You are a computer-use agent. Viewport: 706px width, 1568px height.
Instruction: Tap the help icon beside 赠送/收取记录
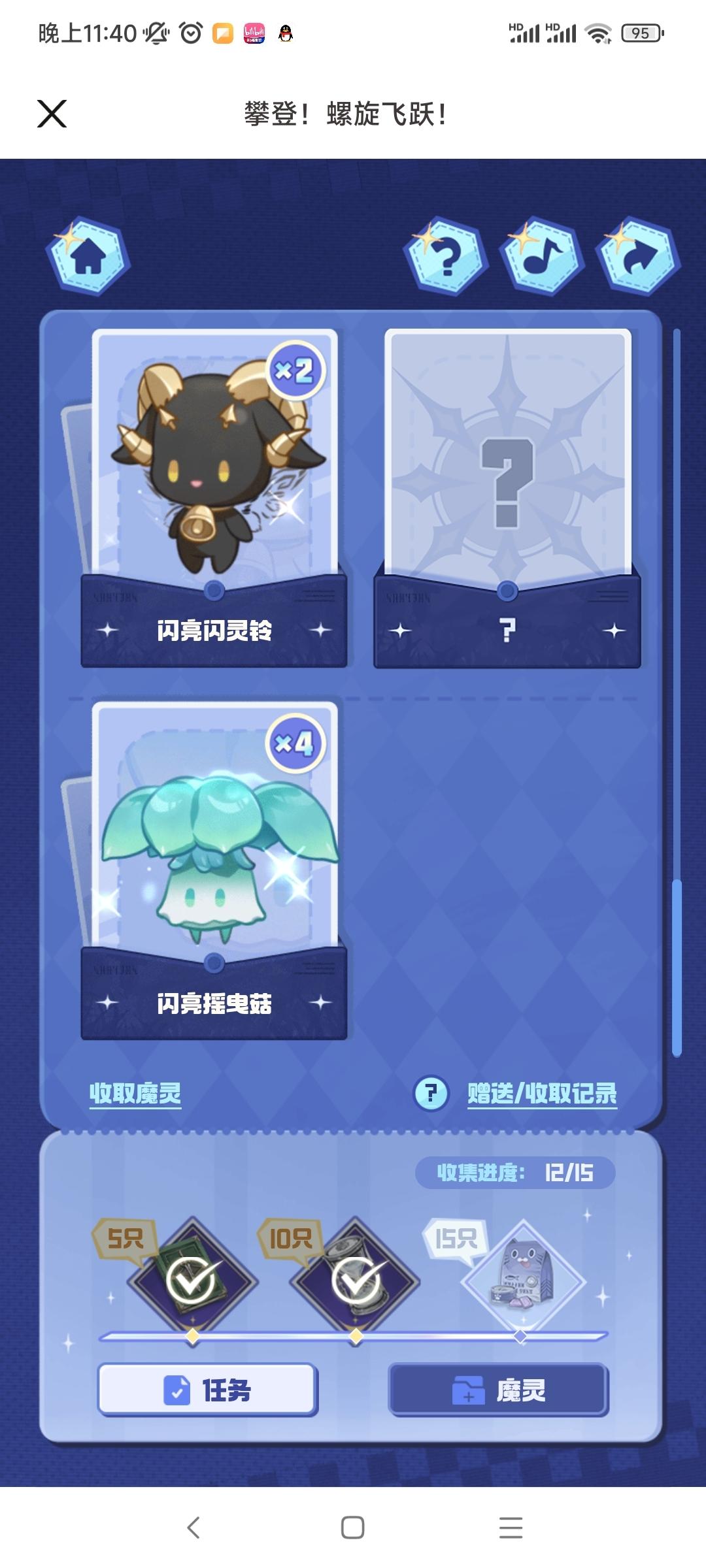(x=431, y=1093)
